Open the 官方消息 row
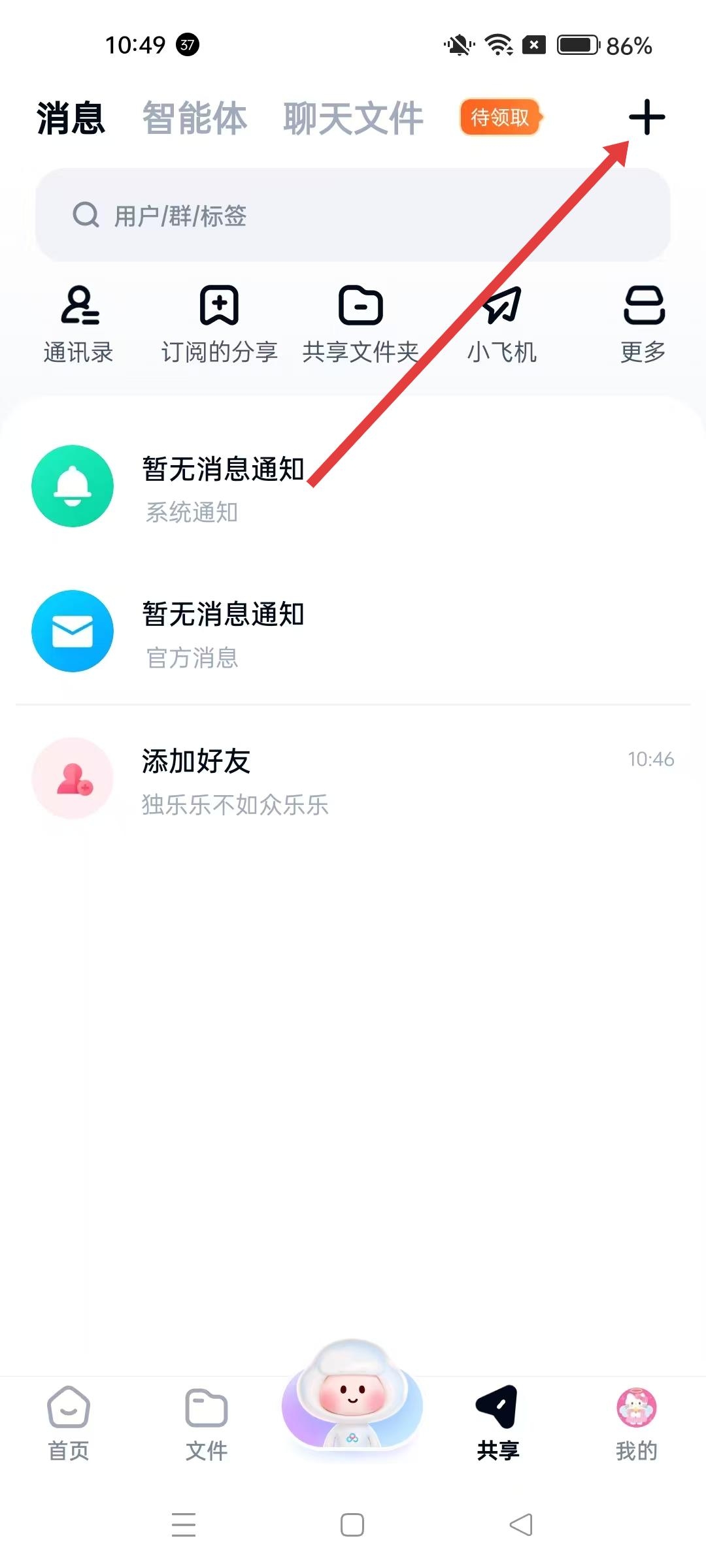 point(353,632)
